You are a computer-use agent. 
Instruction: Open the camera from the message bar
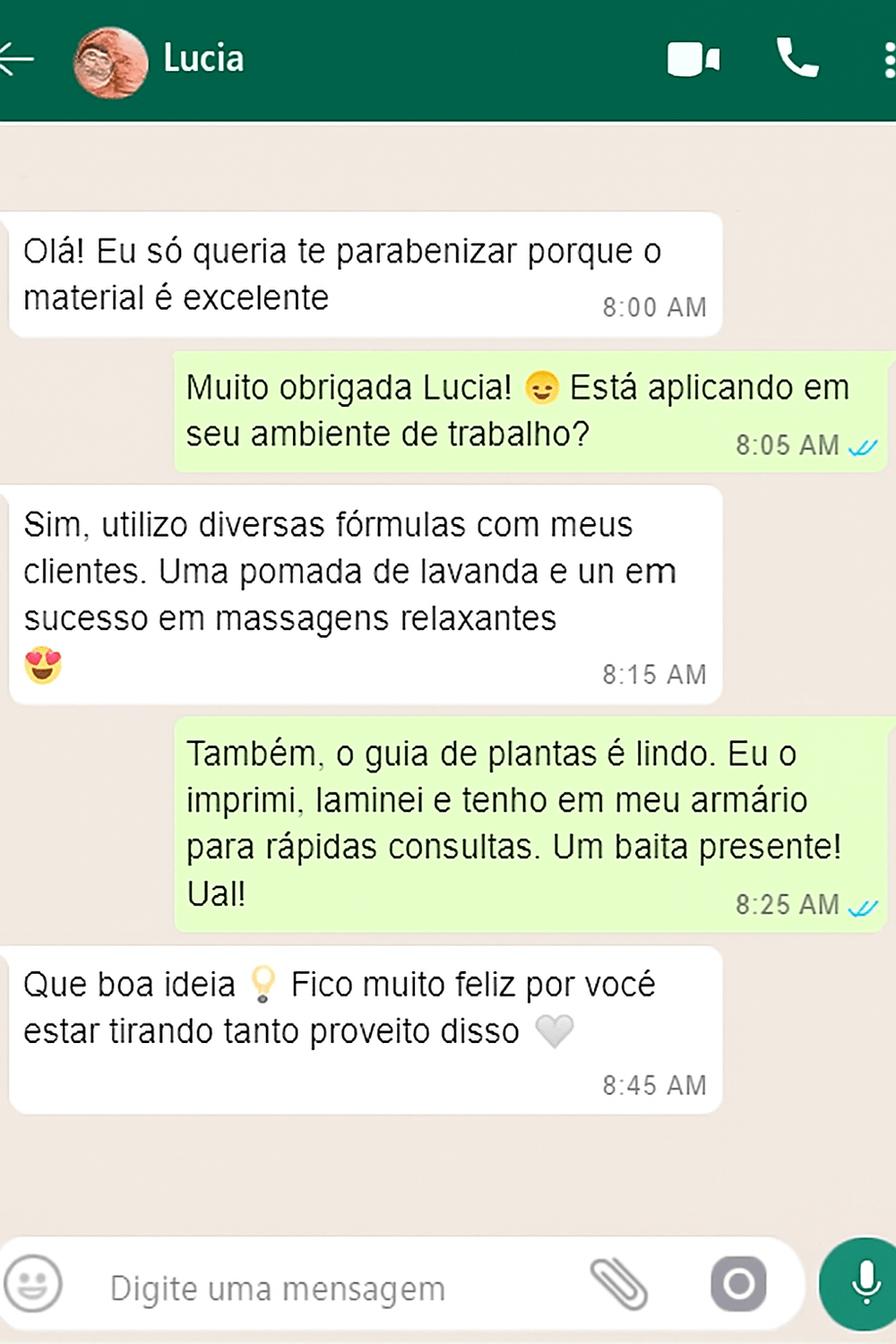coord(738,1284)
